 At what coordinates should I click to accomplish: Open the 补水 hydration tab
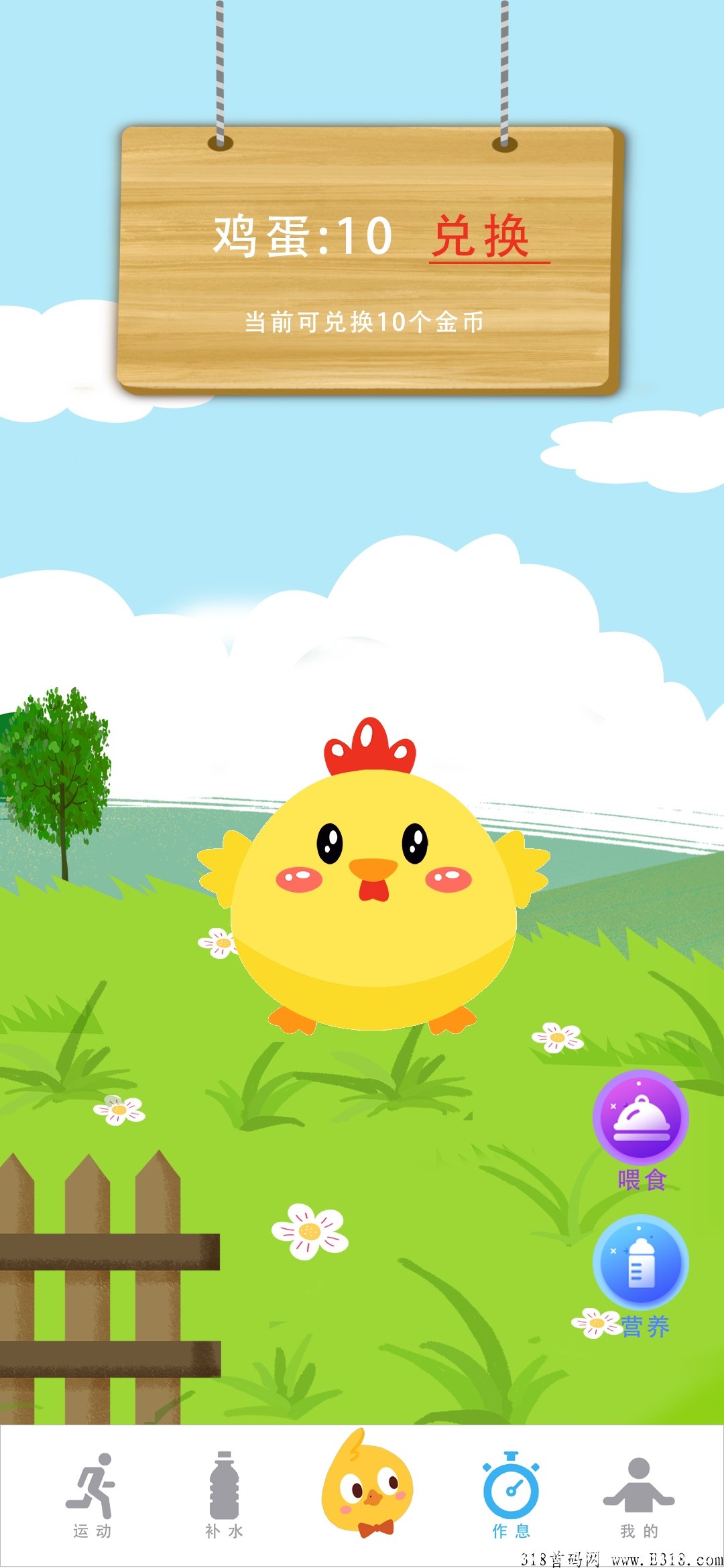(224, 1494)
